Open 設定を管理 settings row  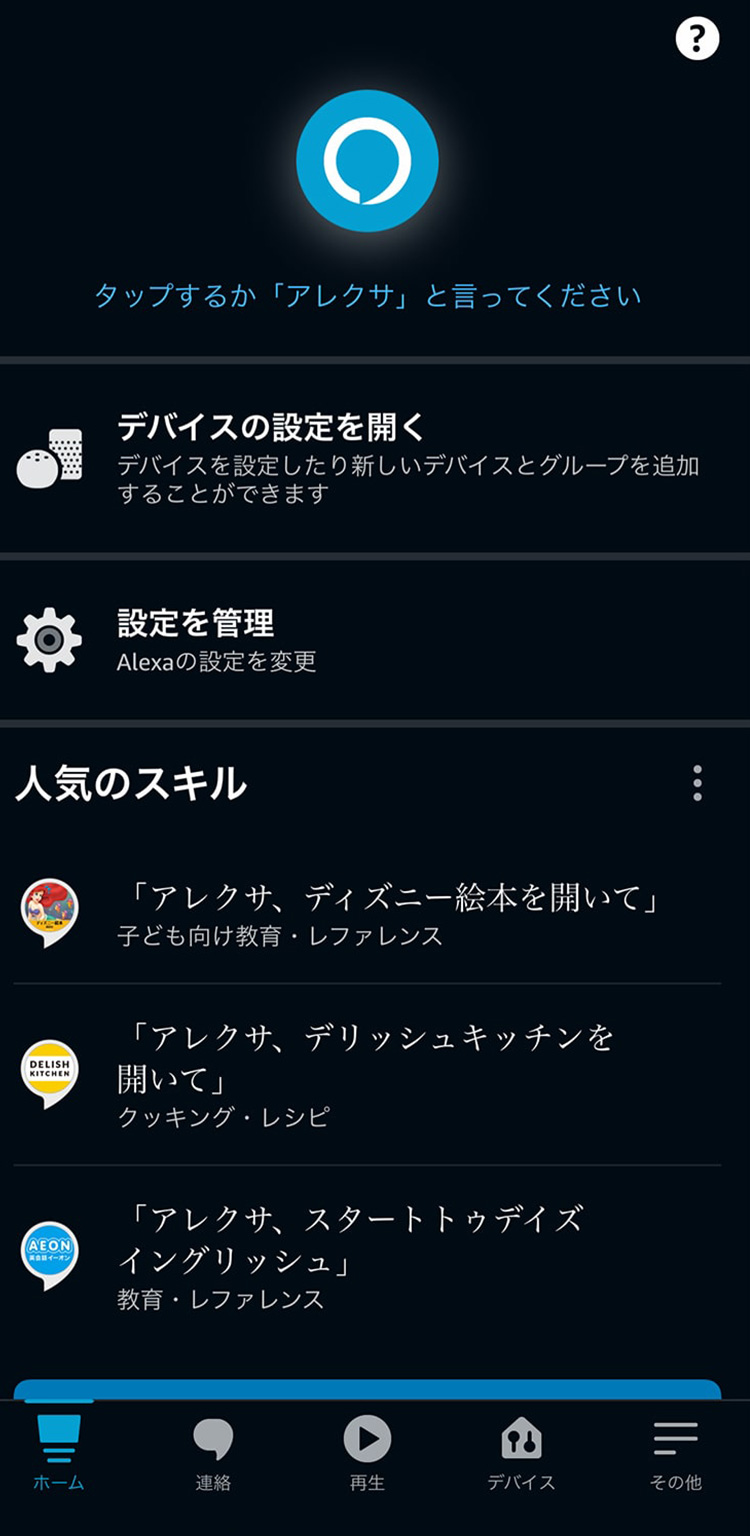point(375,640)
